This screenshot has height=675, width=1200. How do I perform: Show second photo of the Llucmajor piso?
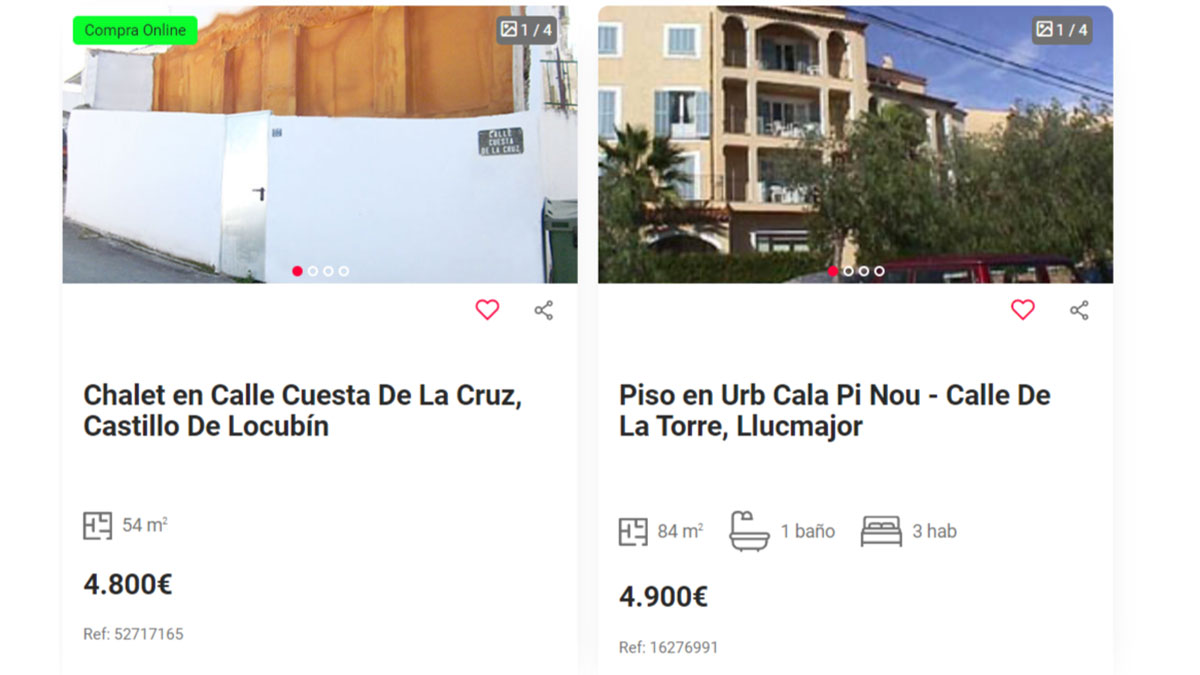point(848,271)
